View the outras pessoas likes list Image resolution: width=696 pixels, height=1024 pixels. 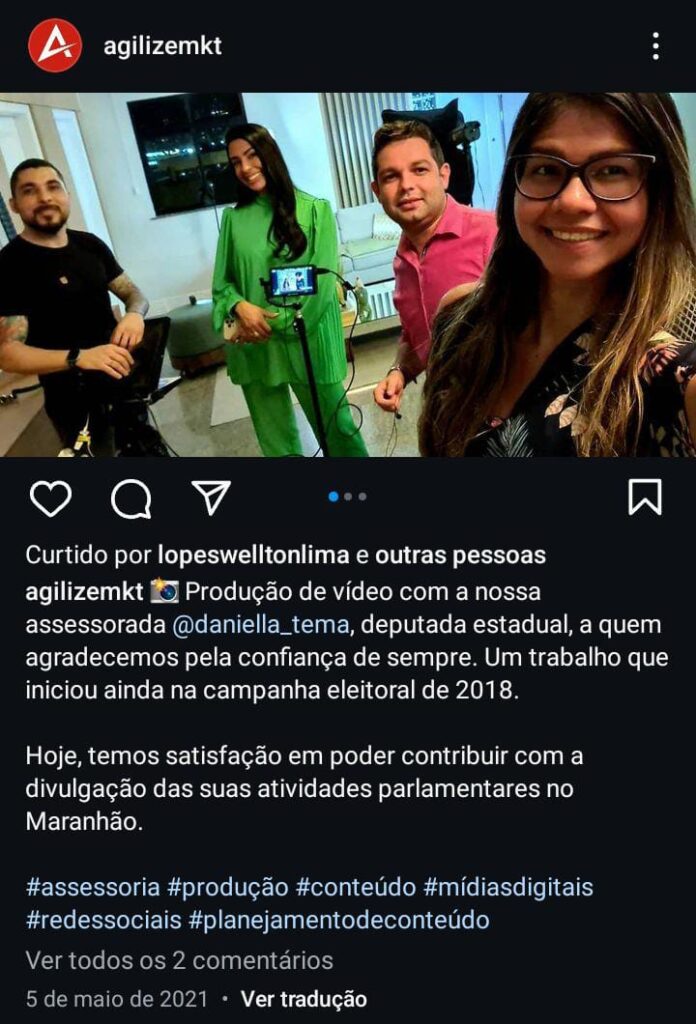(x=461, y=555)
